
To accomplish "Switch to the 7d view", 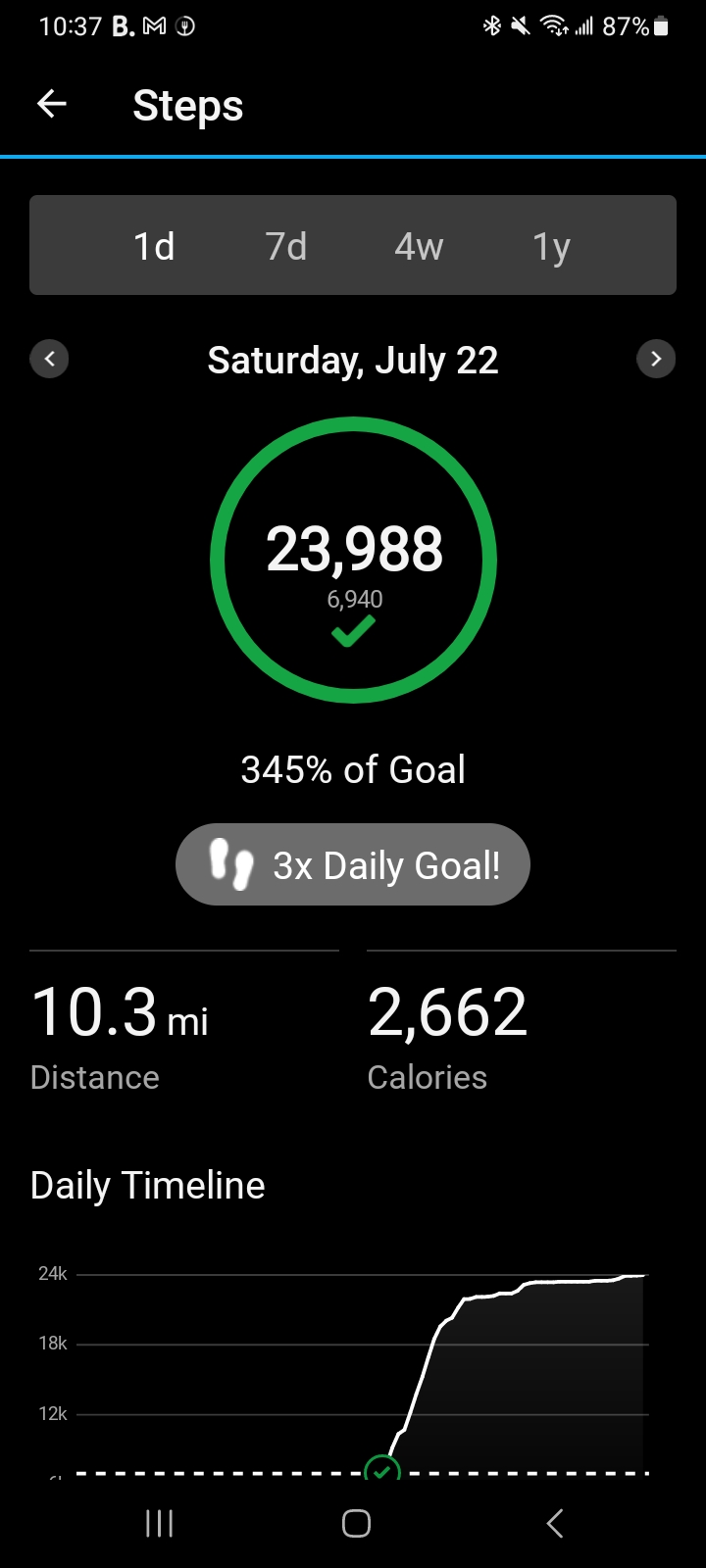I will (285, 246).
